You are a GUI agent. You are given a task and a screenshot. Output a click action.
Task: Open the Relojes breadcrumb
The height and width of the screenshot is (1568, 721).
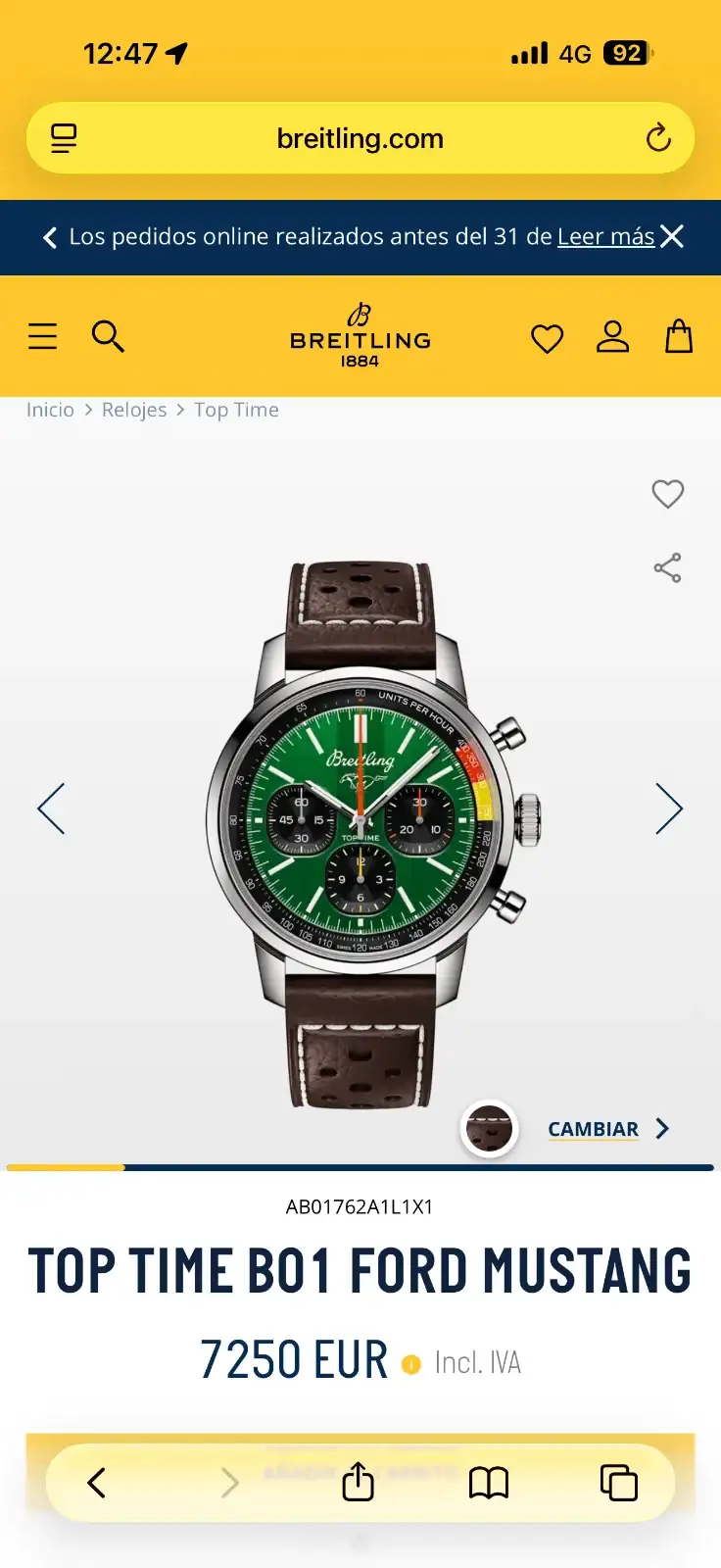click(x=134, y=410)
